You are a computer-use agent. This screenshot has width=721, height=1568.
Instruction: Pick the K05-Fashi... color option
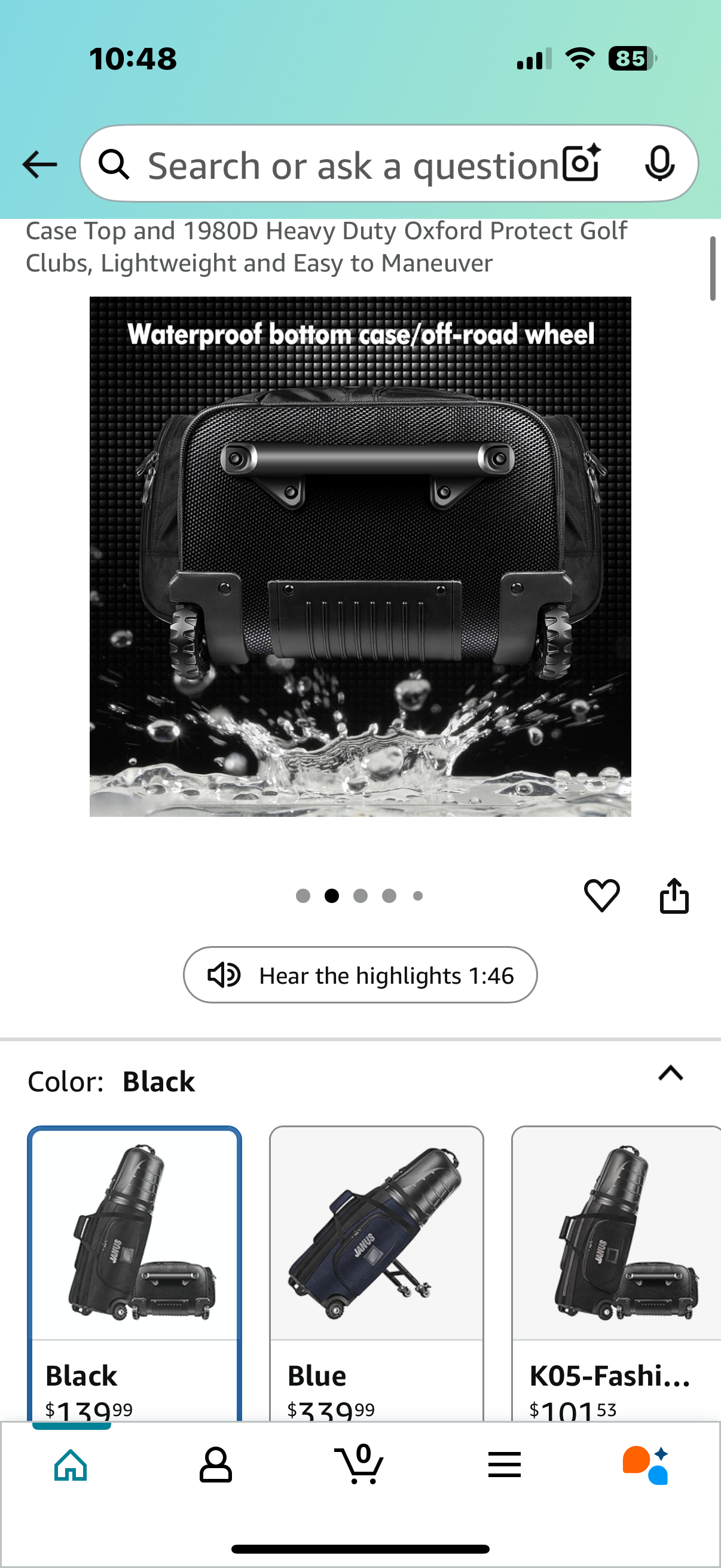click(616, 1272)
